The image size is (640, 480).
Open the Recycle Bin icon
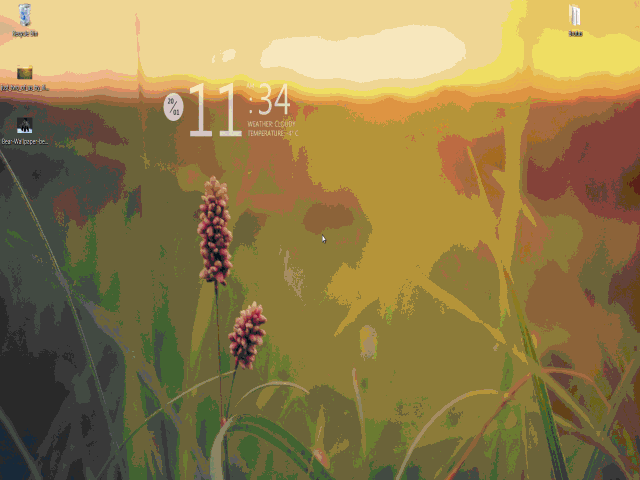(25, 15)
